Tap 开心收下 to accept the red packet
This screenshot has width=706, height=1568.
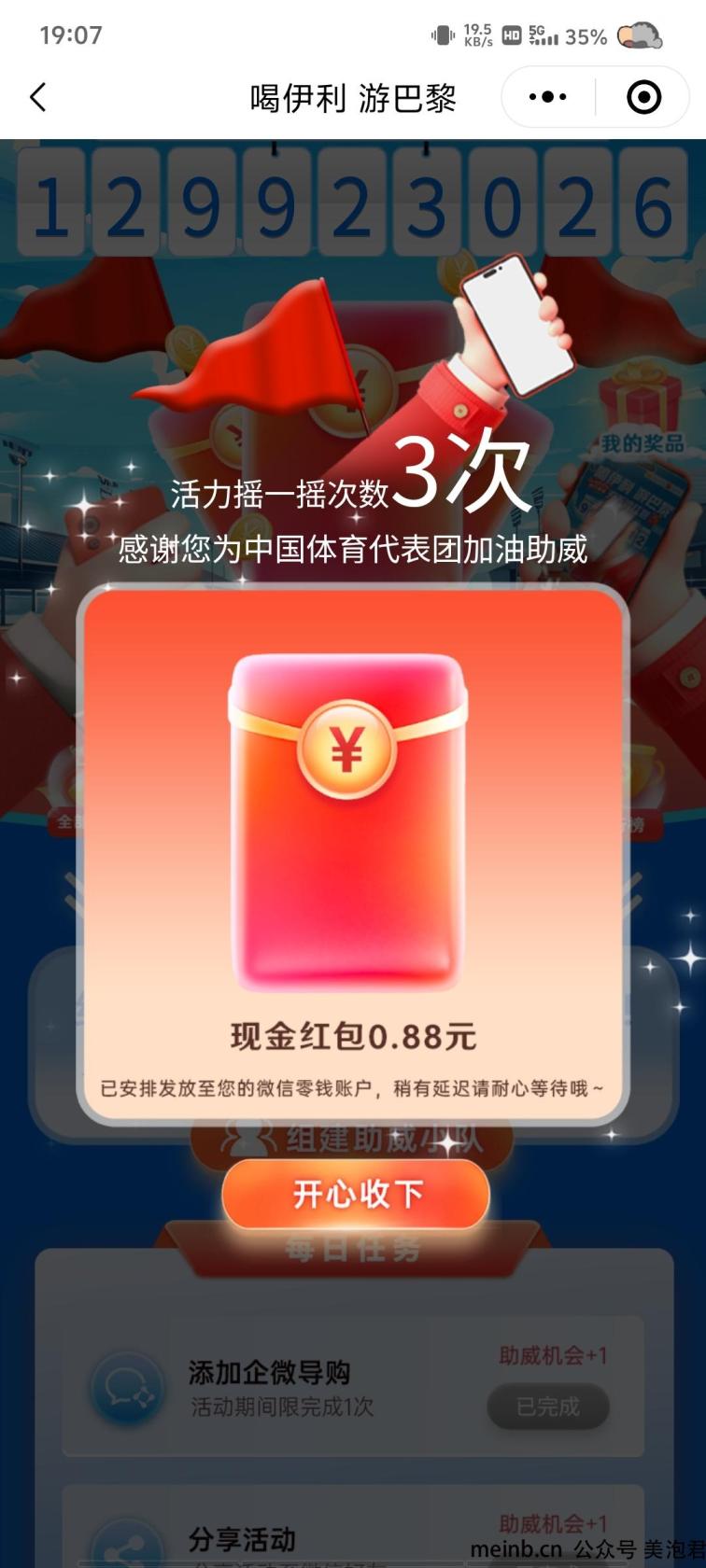click(x=356, y=1195)
